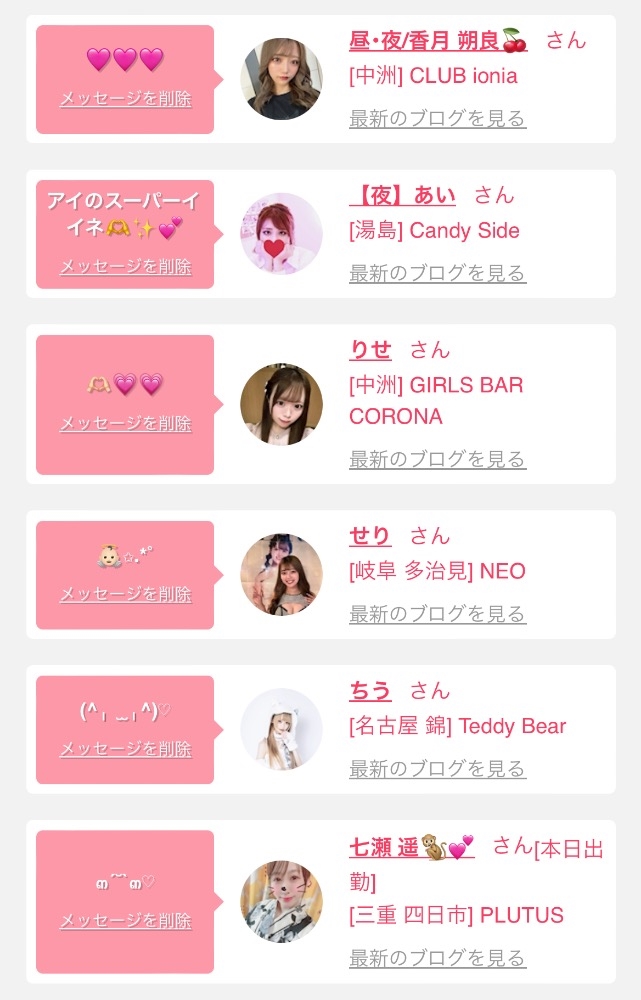This screenshot has width=641, height=1000.
Task: View latest blog of NEO's せり
Action: pyautogui.click(x=437, y=614)
